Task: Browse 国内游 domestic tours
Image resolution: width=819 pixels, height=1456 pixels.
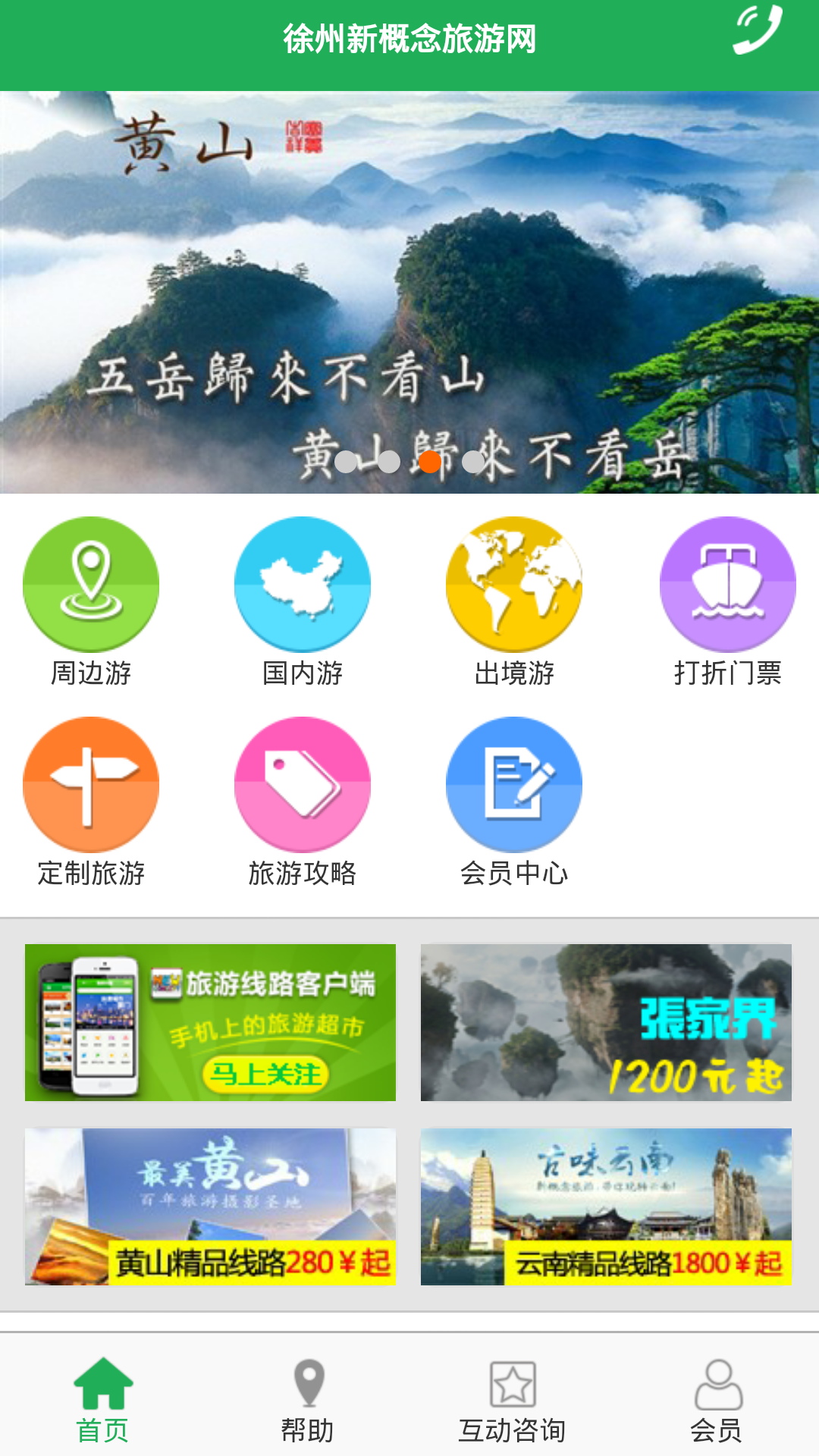Action: (x=303, y=601)
